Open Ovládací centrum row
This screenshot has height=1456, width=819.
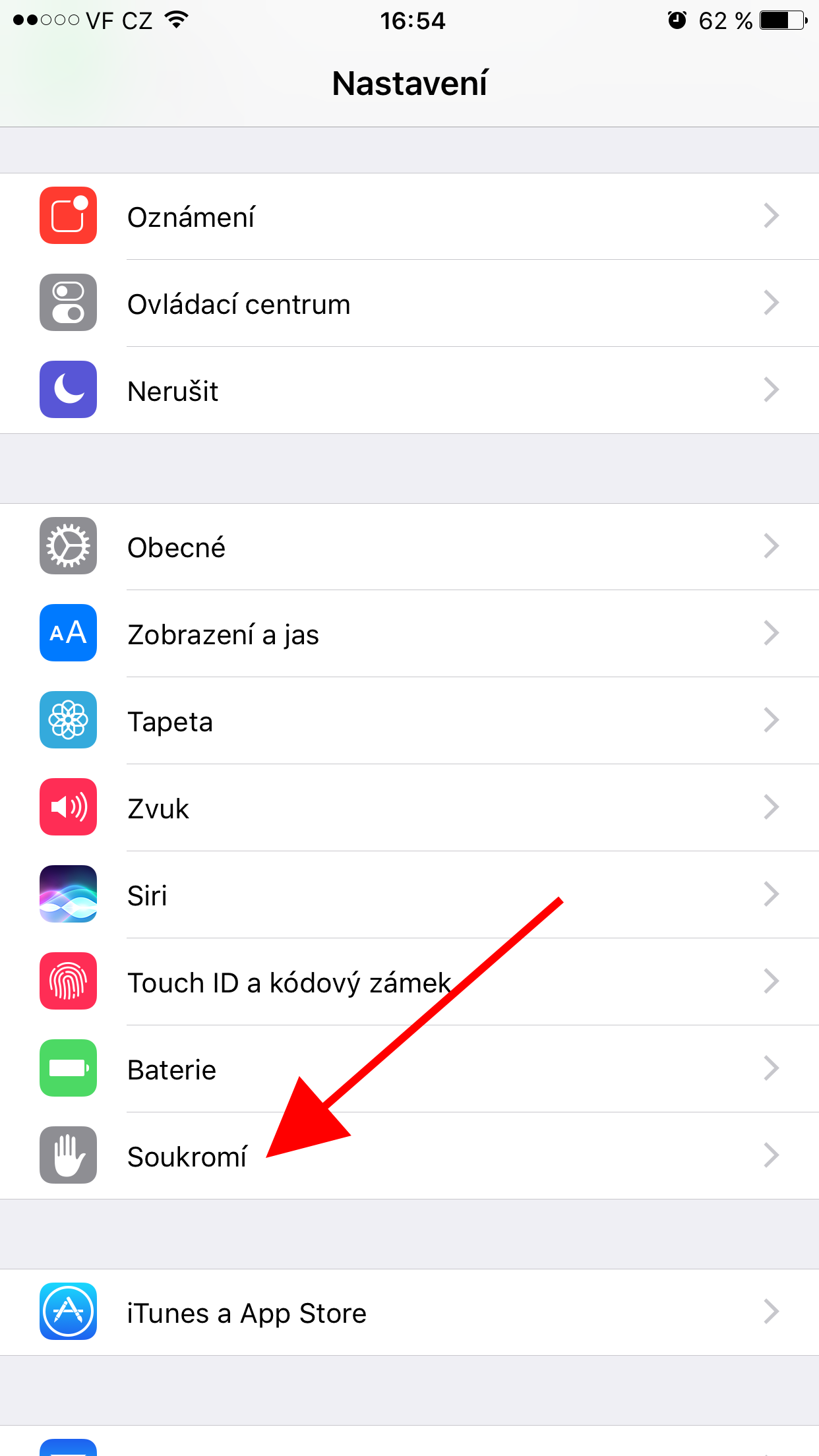409,303
